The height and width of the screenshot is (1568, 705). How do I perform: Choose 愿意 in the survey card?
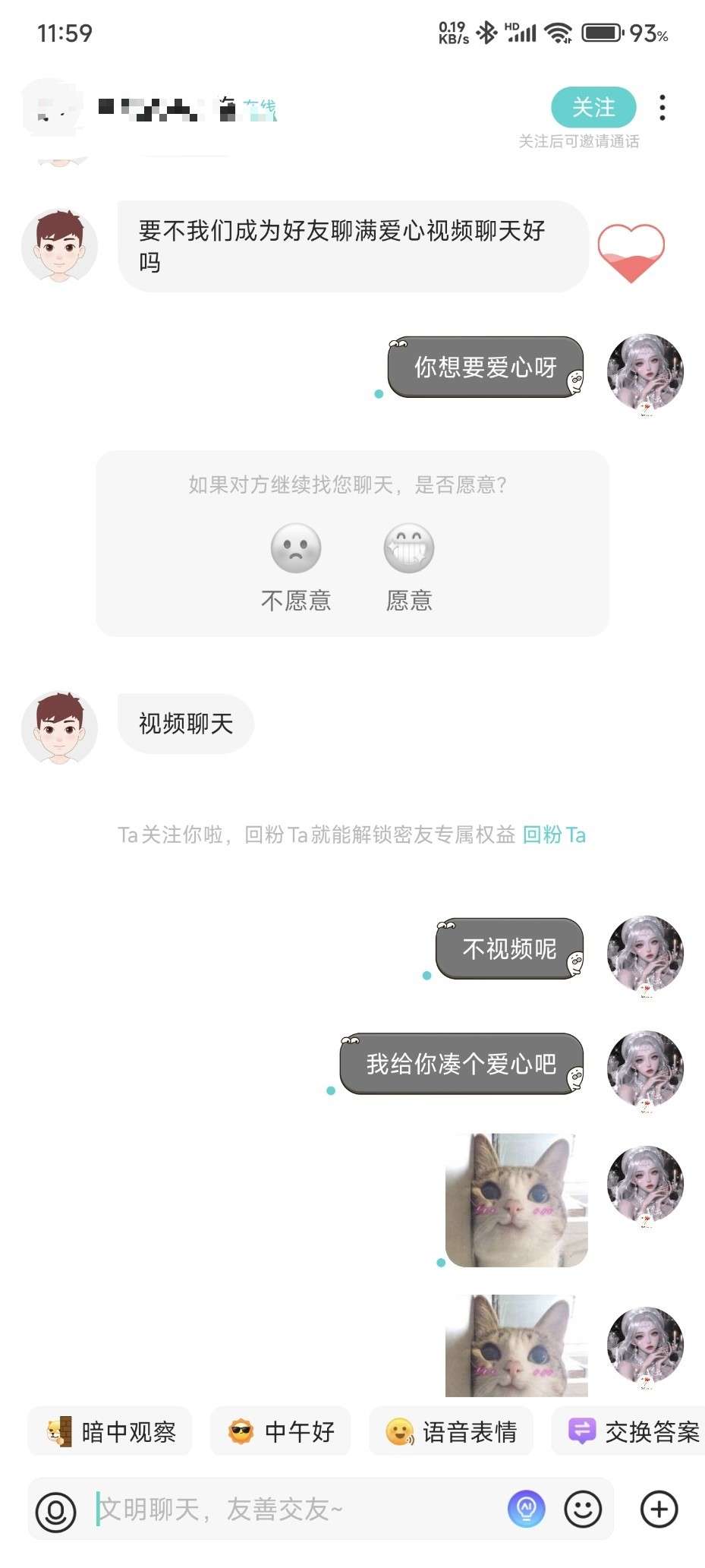pos(409,567)
